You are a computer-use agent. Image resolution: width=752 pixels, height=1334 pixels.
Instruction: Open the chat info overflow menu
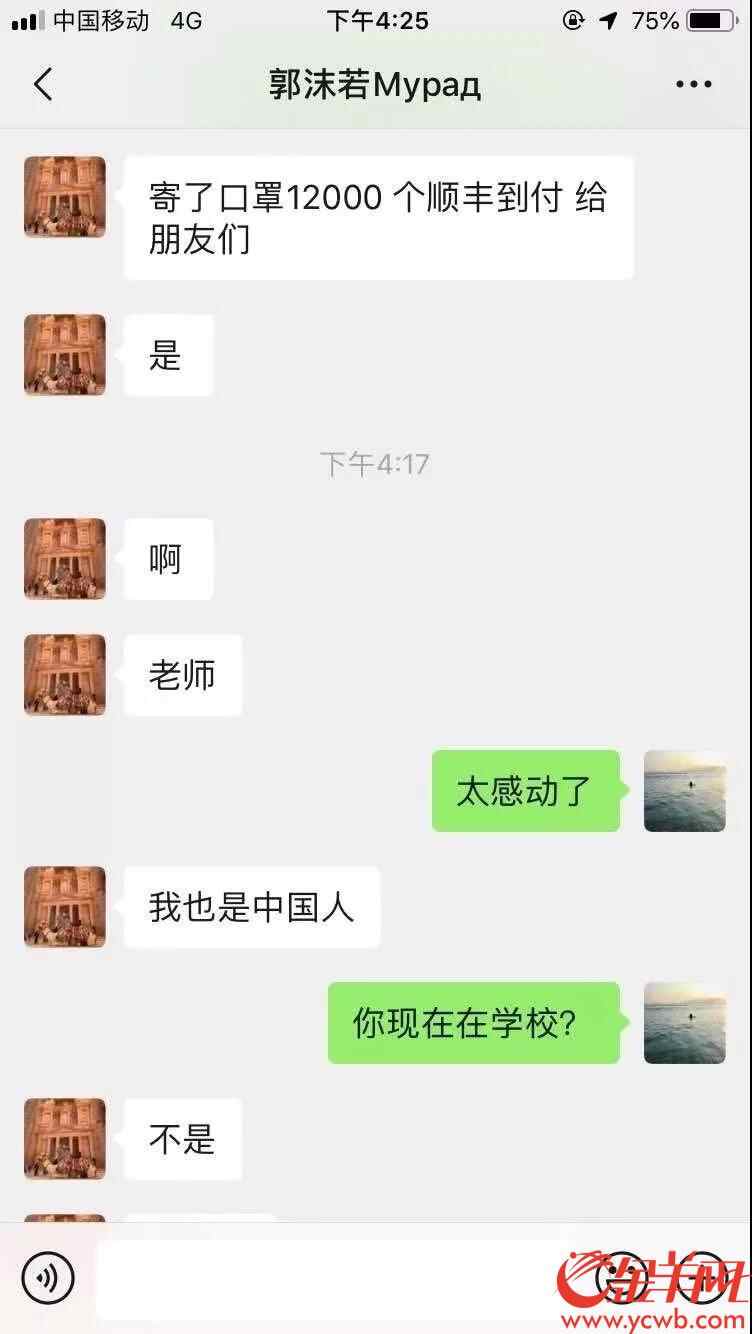click(693, 85)
